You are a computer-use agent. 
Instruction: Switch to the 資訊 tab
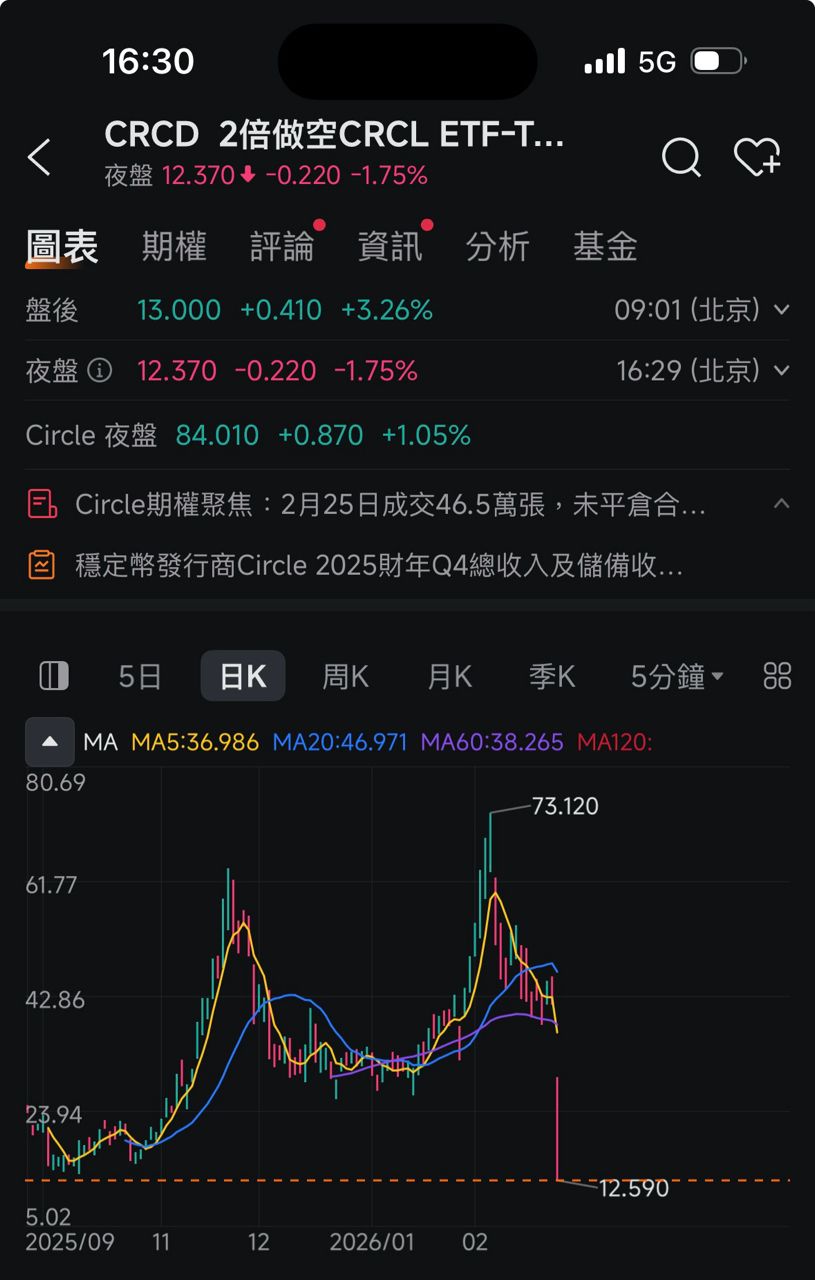(x=390, y=246)
